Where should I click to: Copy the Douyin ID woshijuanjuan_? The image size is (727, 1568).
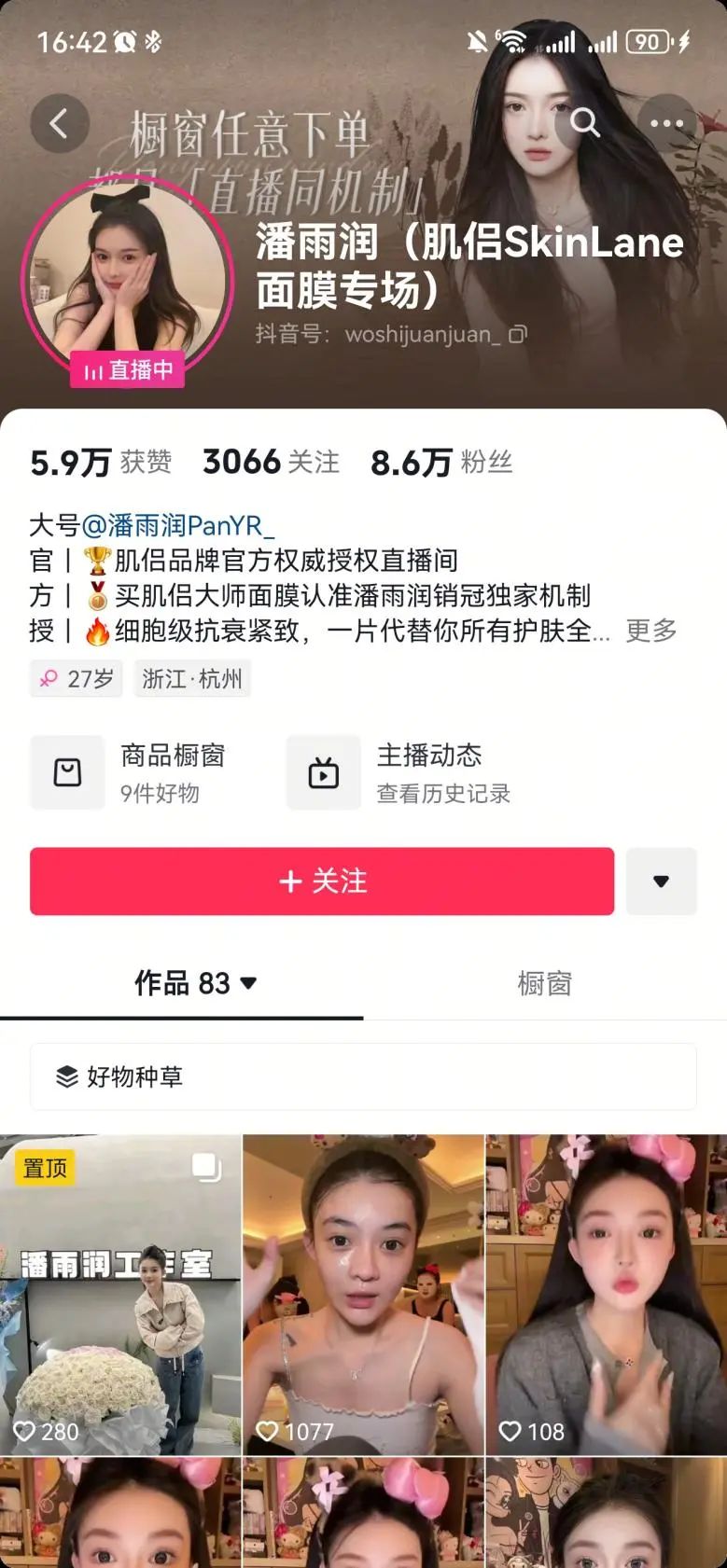coord(518,334)
